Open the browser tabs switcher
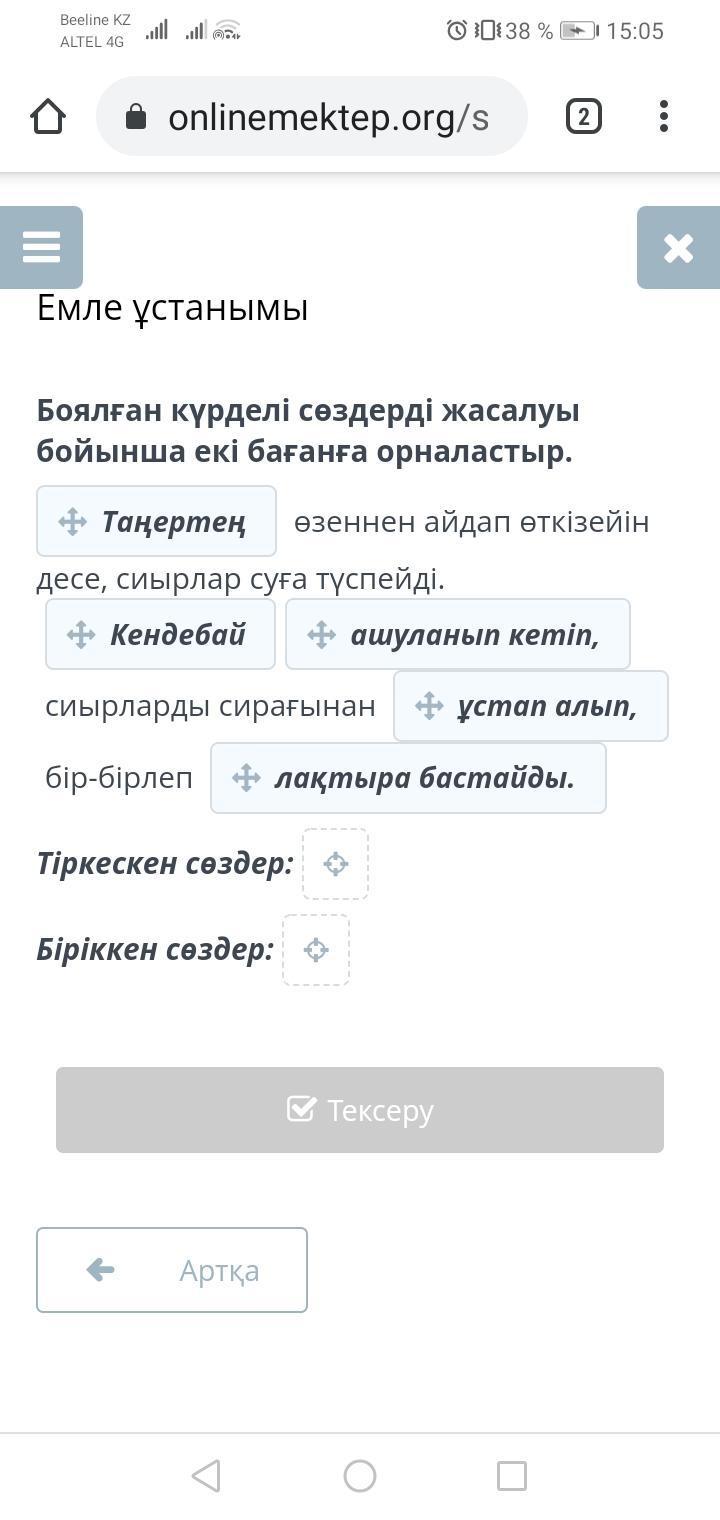 pos(584,117)
